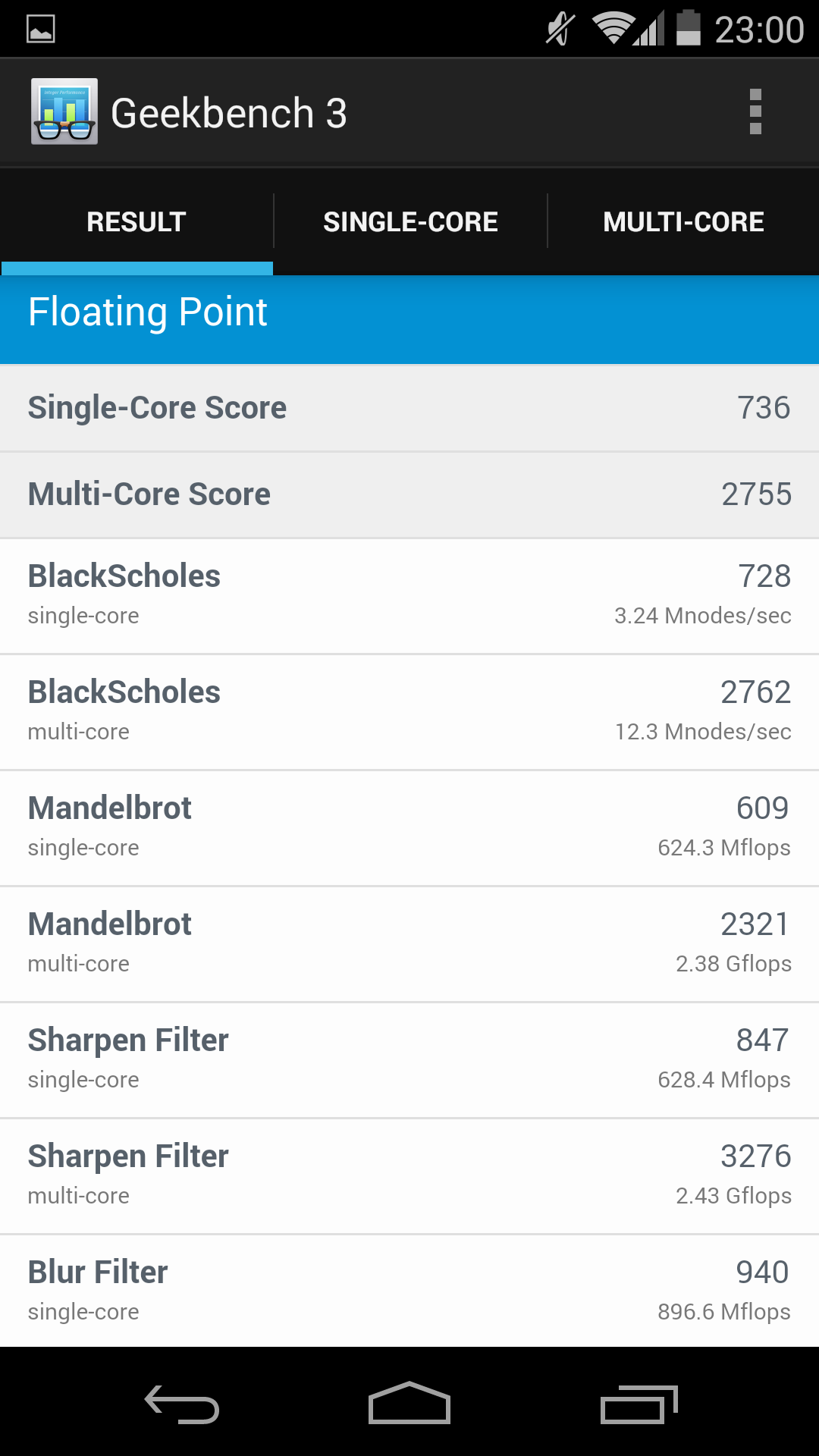Viewport: 819px width, 1456px height.
Task: Open the recent apps view
Action: click(x=638, y=1404)
